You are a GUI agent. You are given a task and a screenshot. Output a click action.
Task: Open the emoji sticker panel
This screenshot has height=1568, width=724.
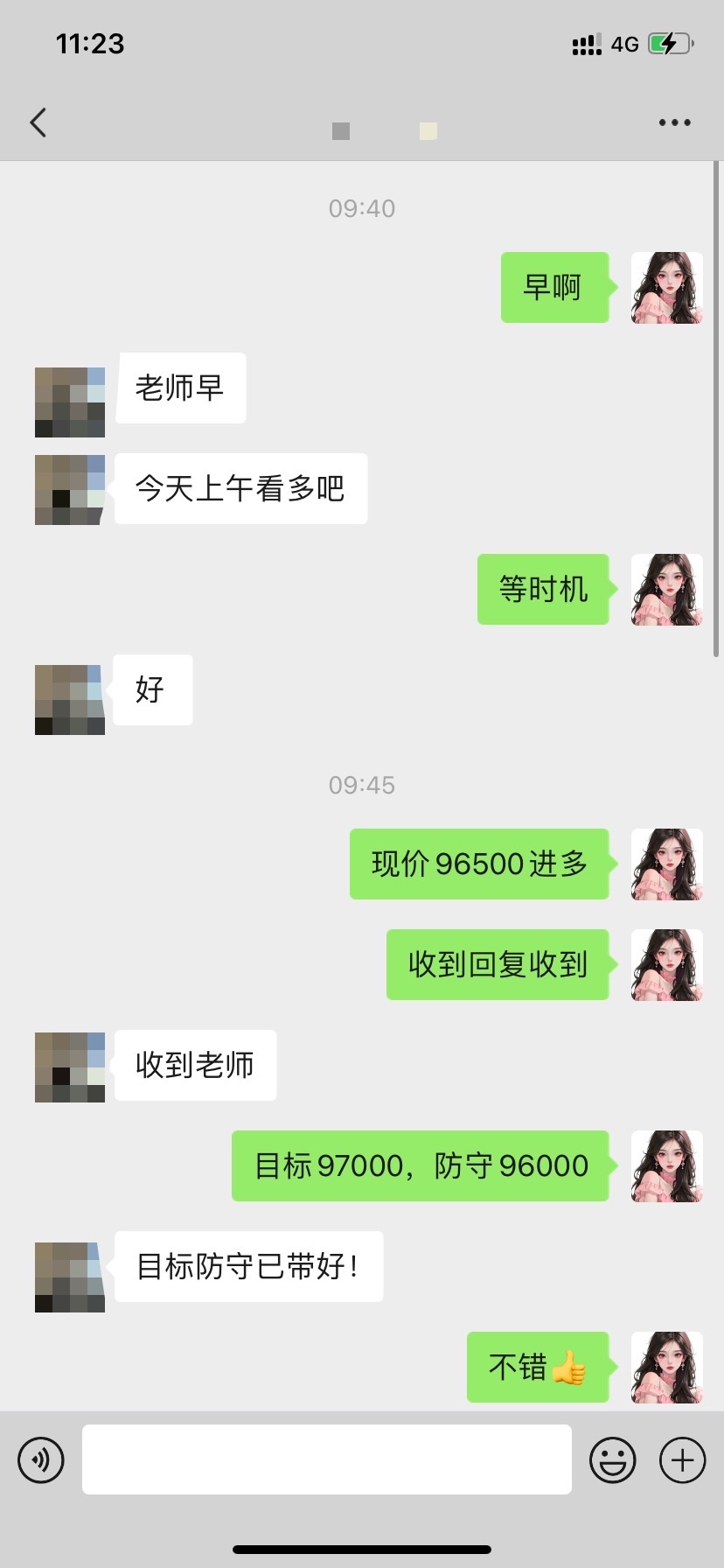point(612,1459)
